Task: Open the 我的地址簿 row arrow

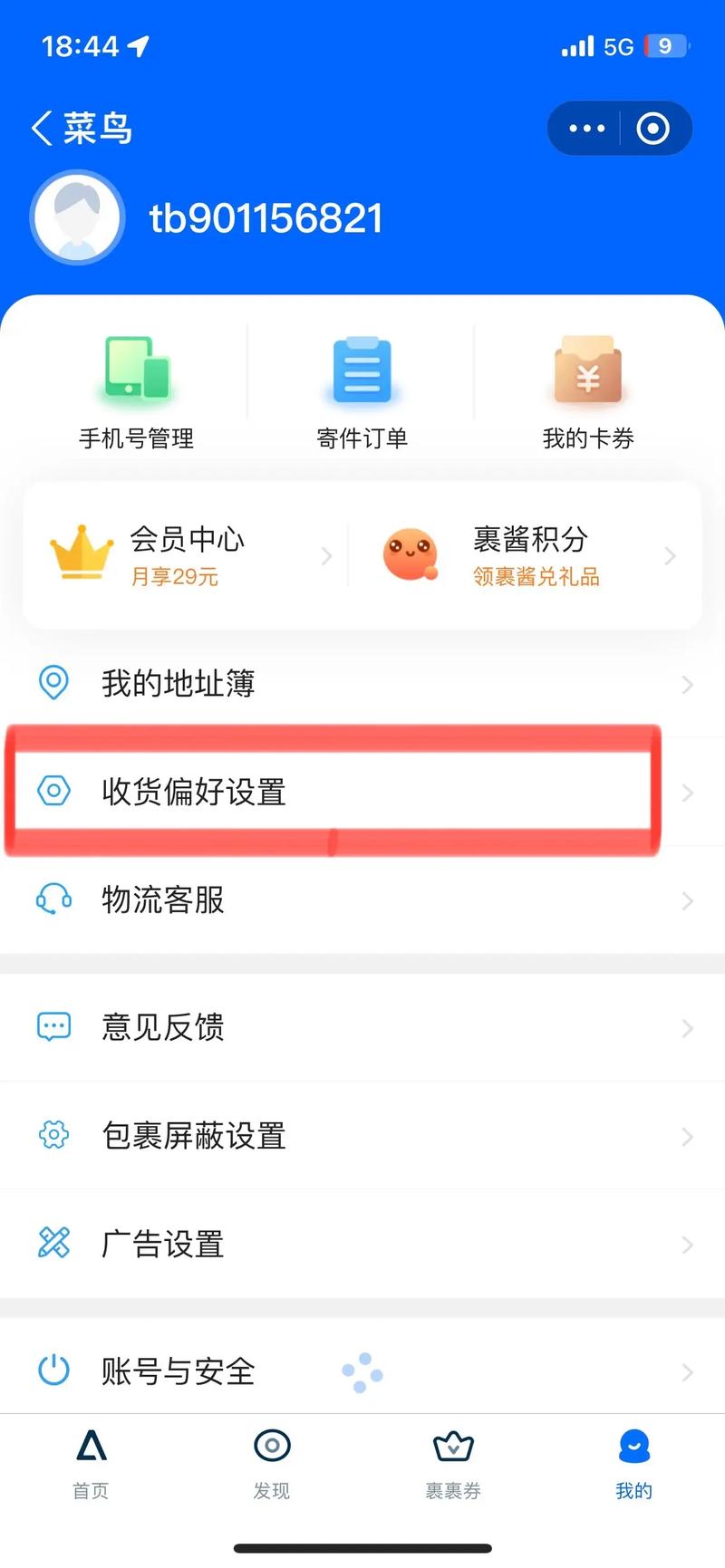Action: click(x=687, y=685)
